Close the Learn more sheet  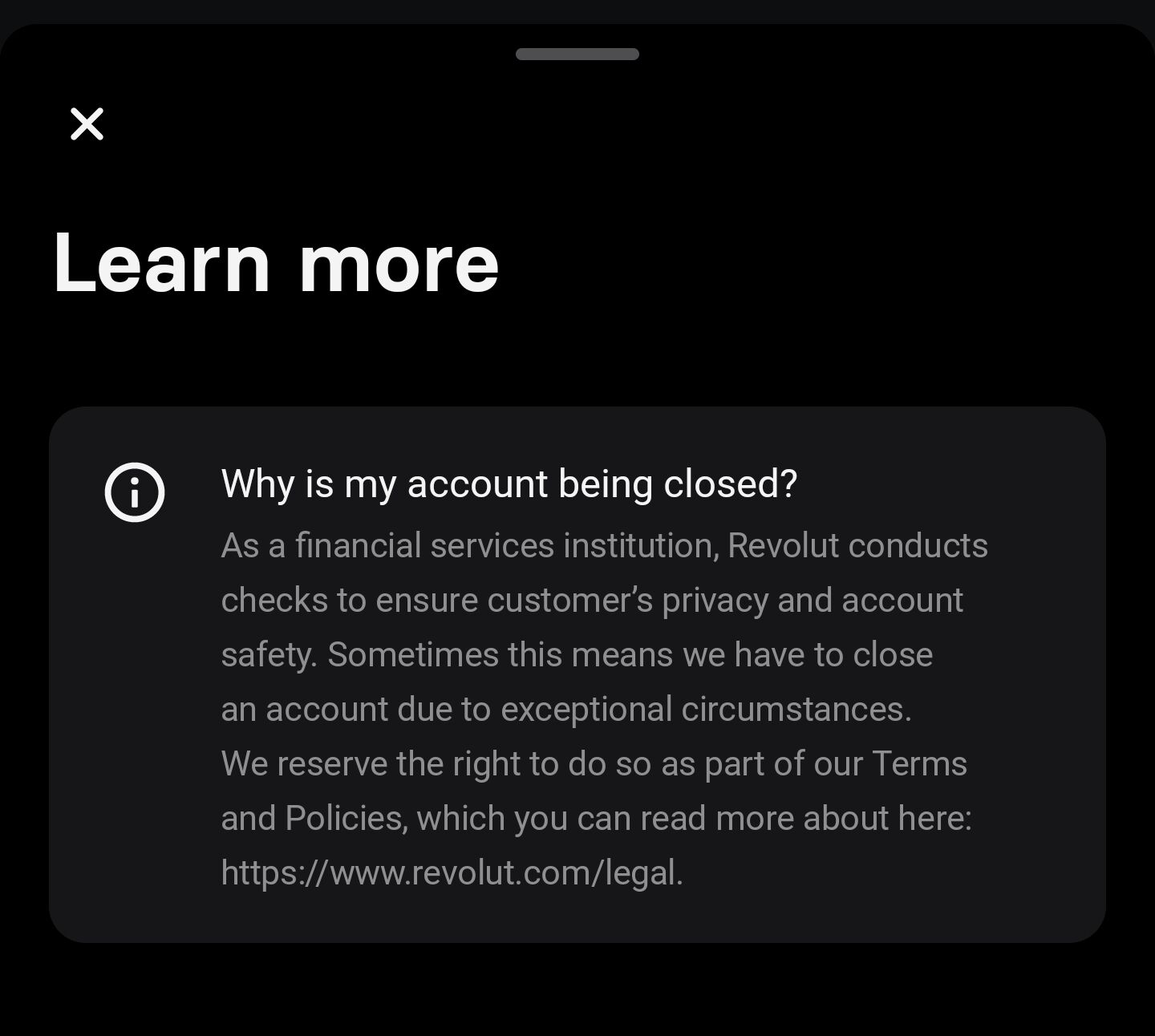click(x=87, y=124)
